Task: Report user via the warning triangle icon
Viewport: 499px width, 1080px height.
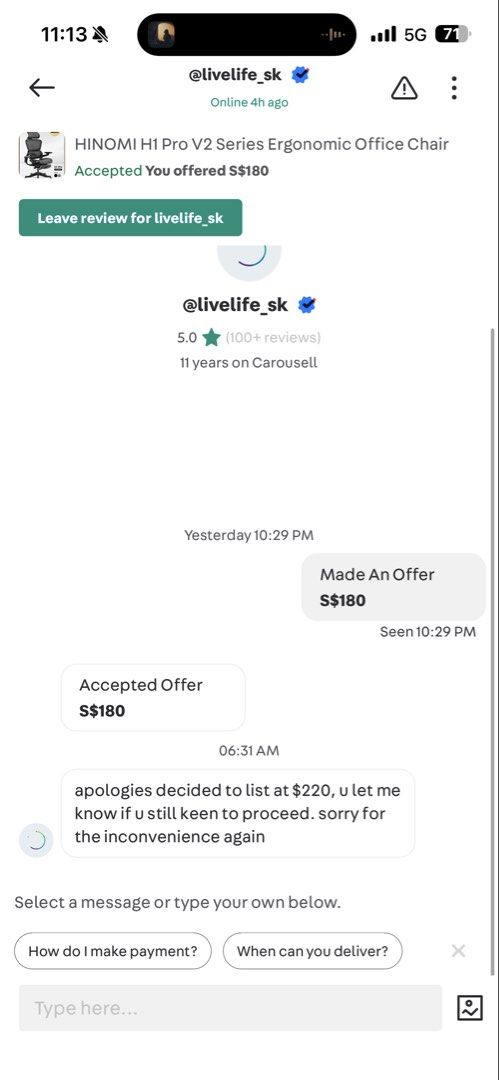Action: [404, 87]
